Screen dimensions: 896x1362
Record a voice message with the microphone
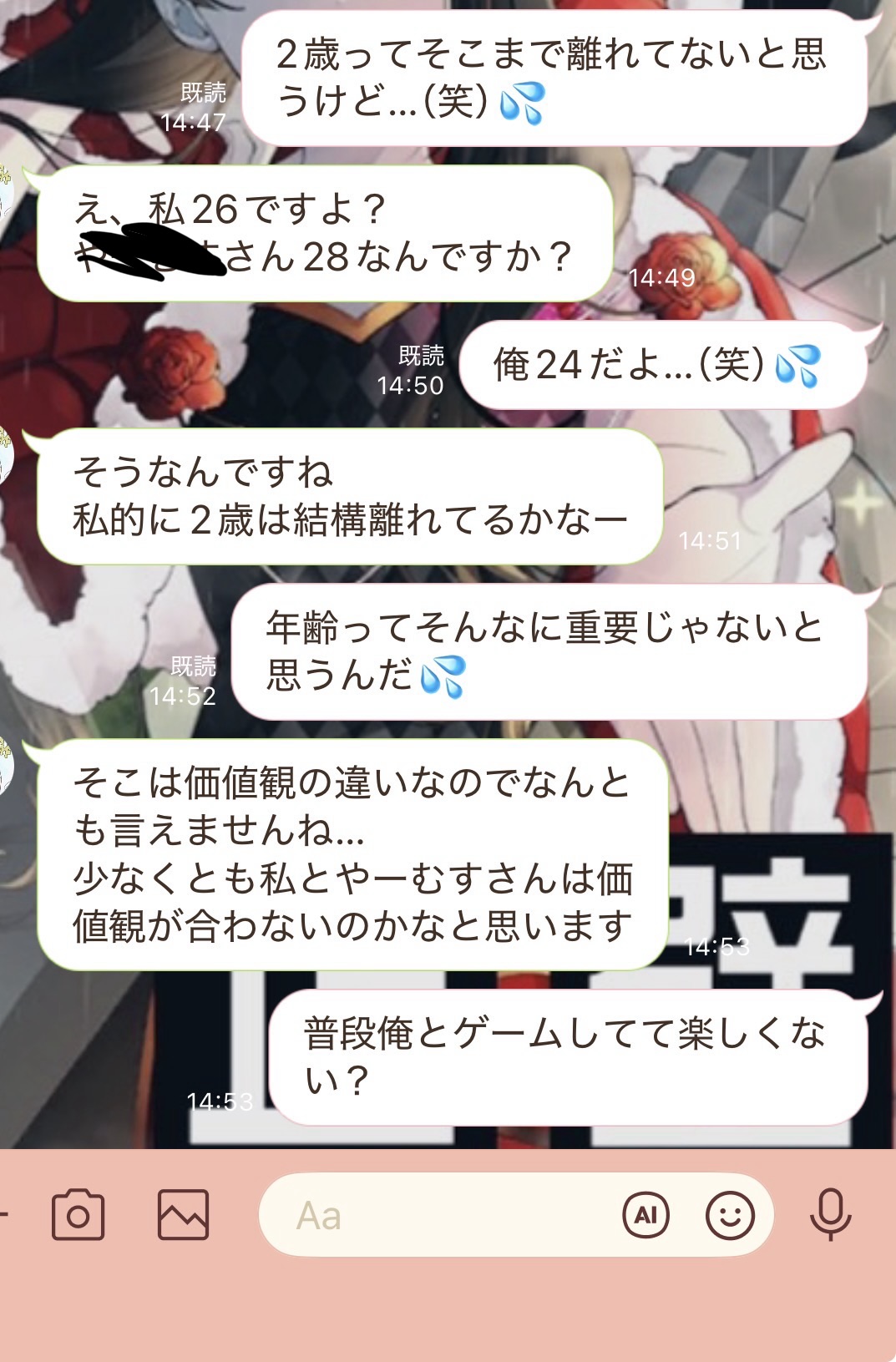point(830,1215)
